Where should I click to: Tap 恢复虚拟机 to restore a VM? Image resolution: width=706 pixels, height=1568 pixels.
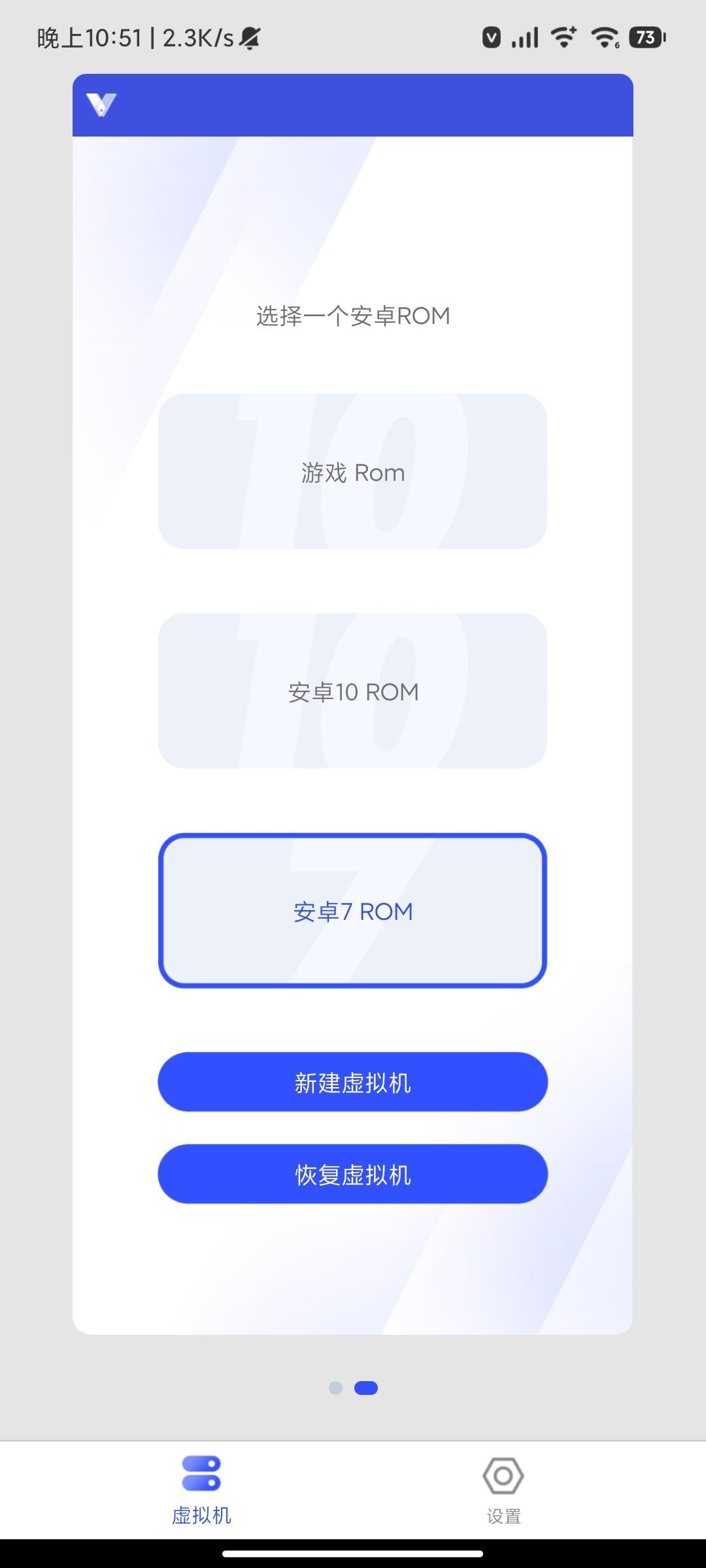352,1174
